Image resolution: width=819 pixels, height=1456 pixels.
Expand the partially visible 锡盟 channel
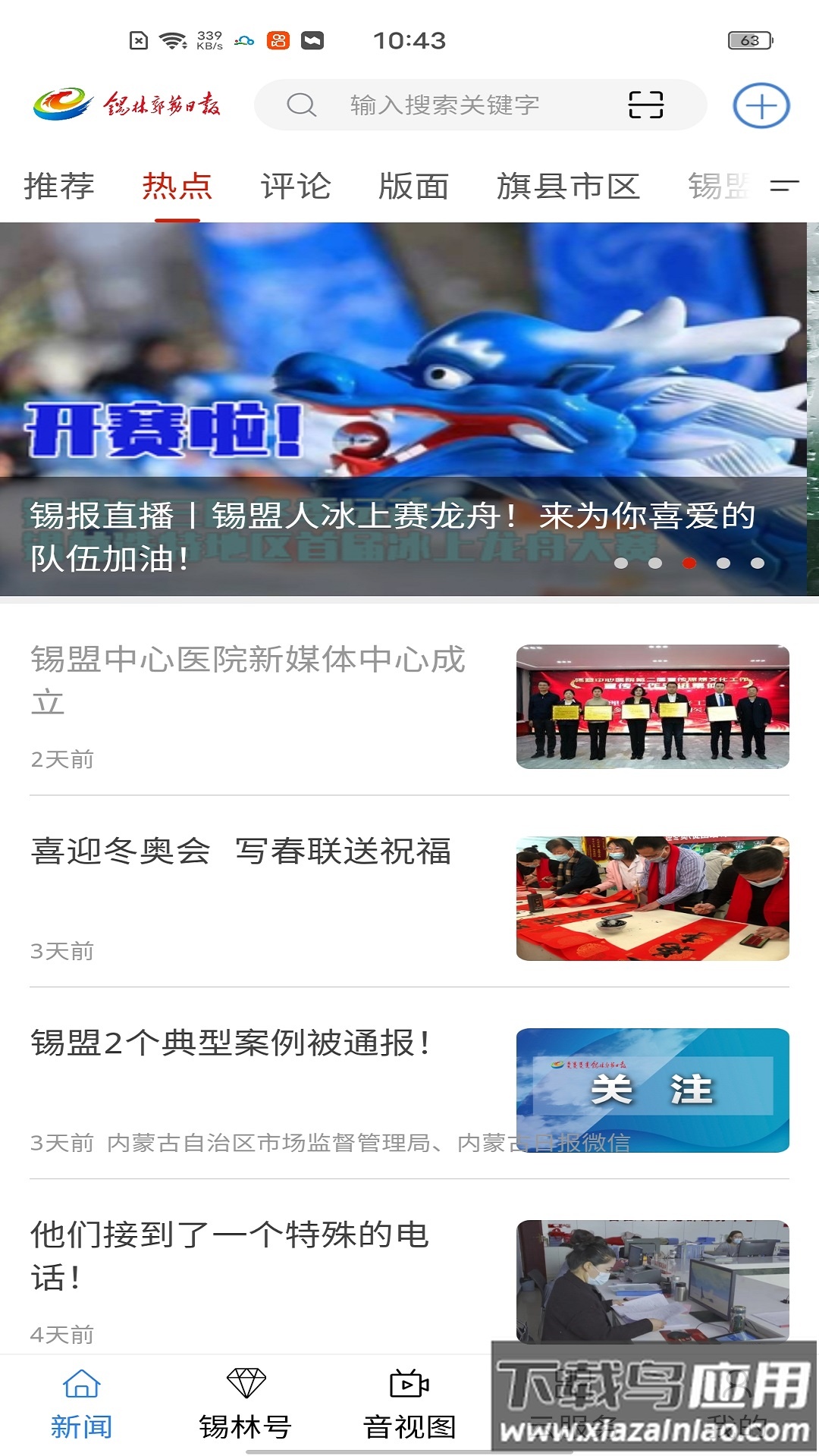tap(717, 186)
